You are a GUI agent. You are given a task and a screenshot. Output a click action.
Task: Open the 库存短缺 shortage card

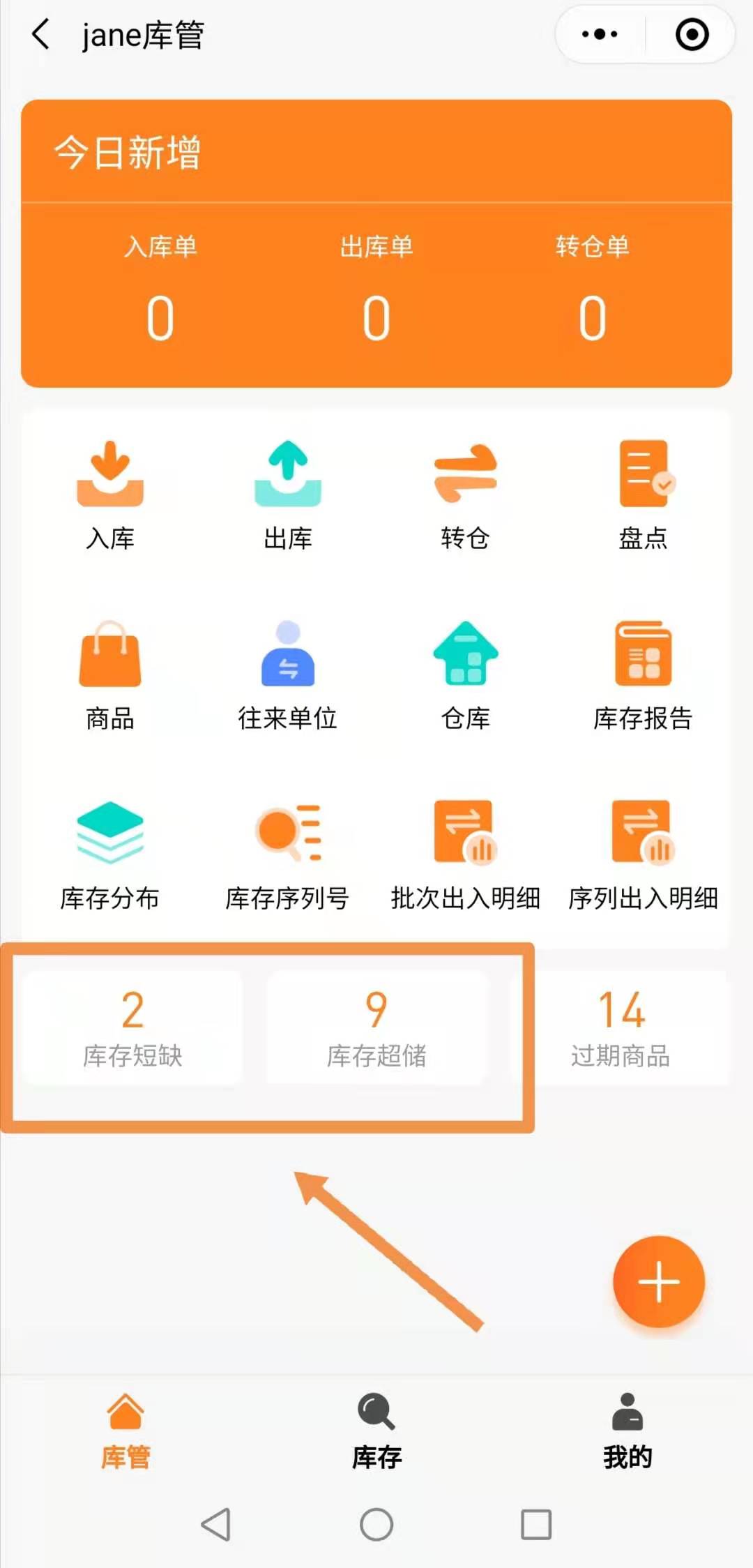coord(132,1028)
